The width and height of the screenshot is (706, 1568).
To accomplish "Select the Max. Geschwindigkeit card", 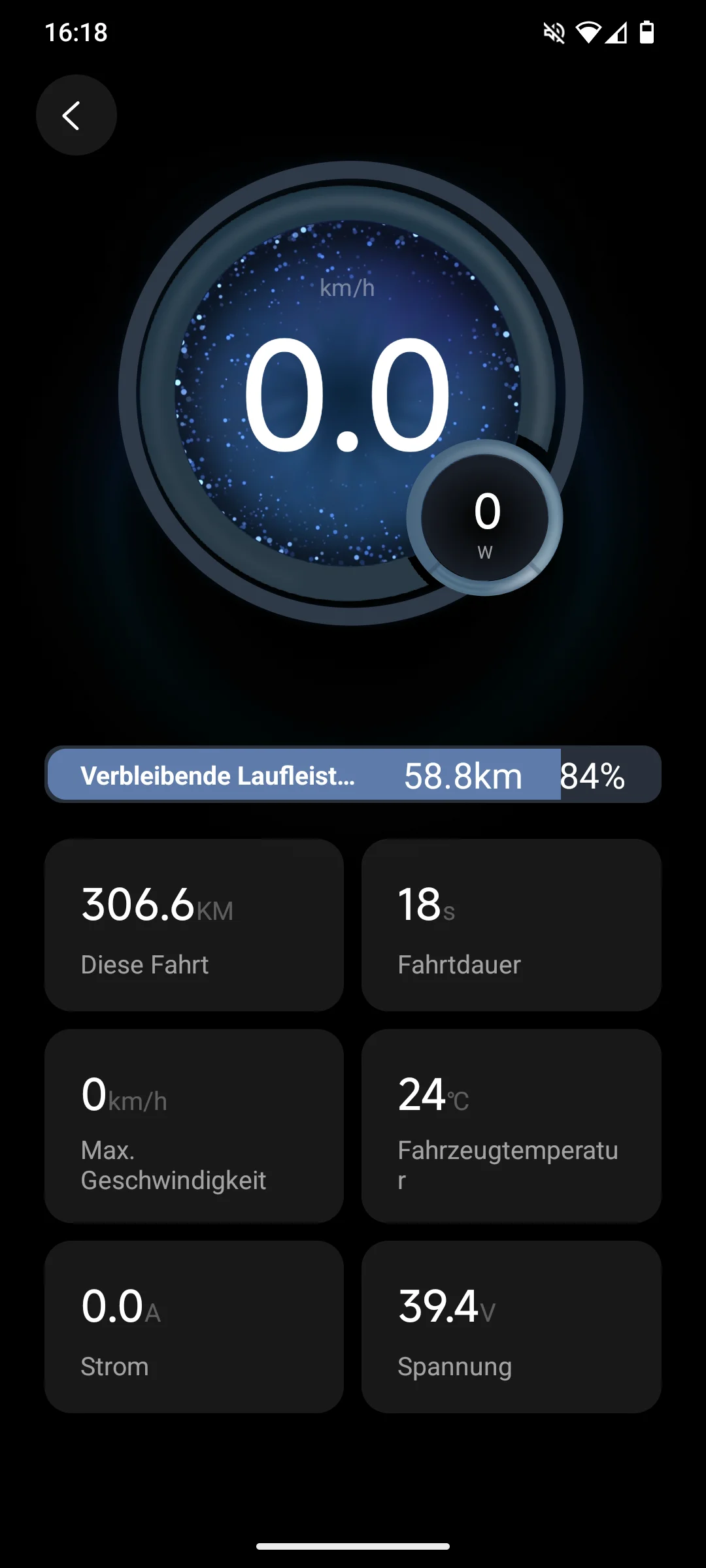I will [193, 1127].
